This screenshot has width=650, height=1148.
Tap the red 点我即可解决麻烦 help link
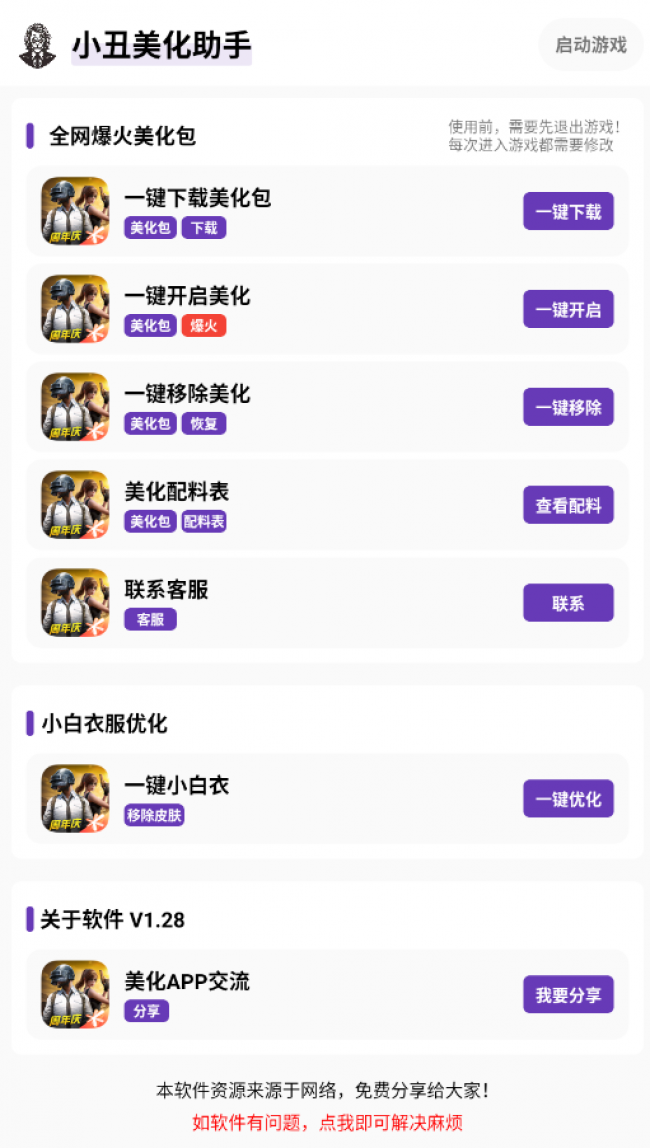pos(327,1123)
